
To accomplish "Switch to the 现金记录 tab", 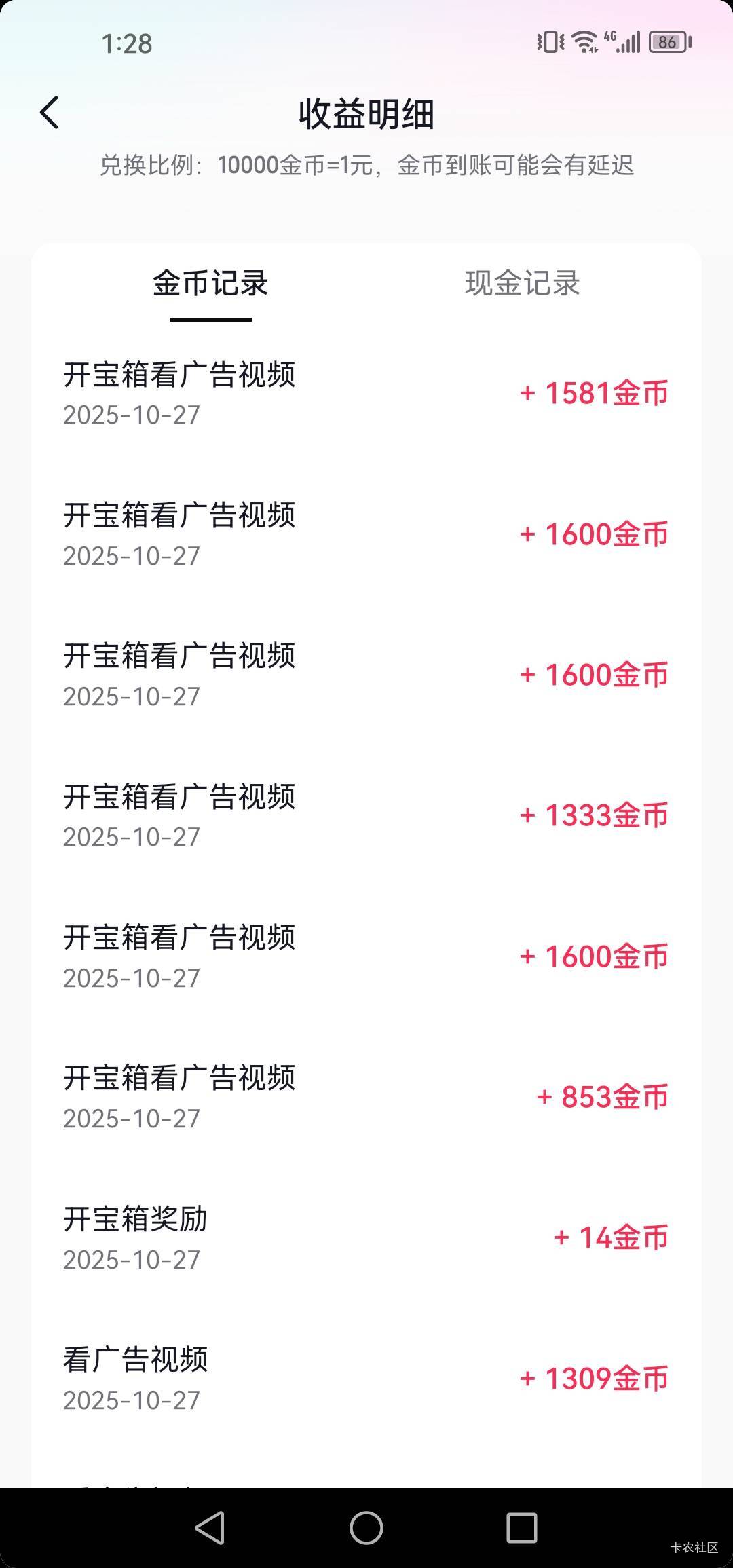I will [x=522, y=283].
